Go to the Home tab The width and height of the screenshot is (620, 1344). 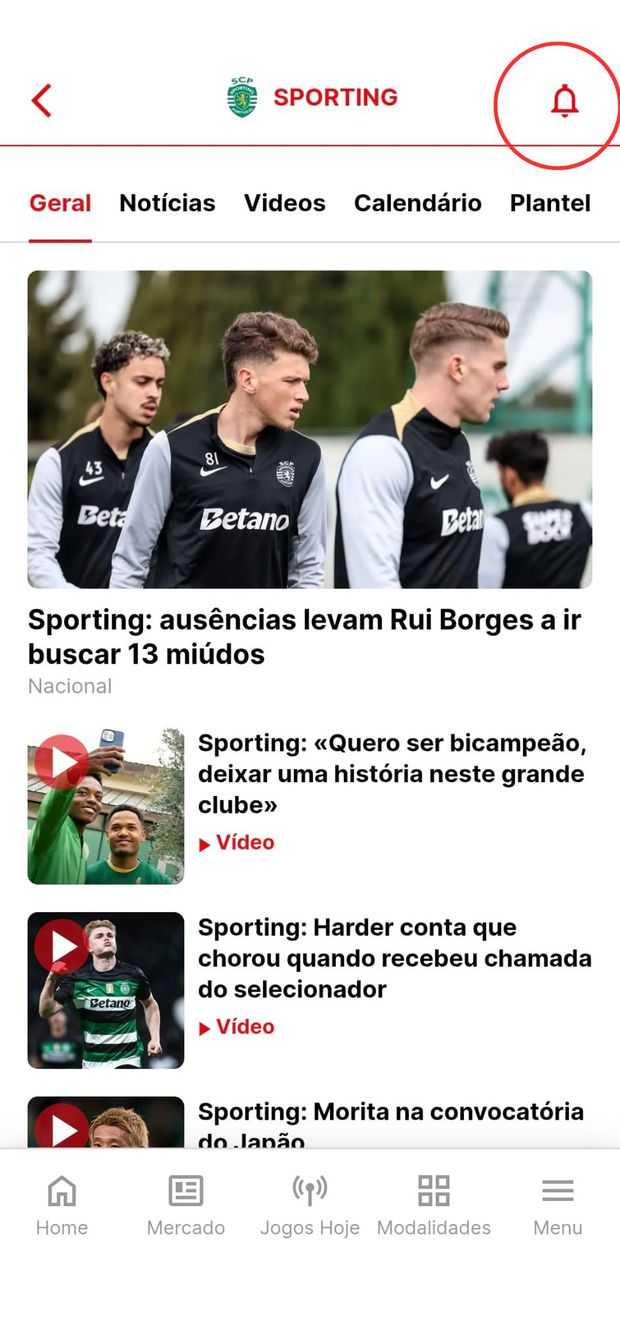(62, 1206)
